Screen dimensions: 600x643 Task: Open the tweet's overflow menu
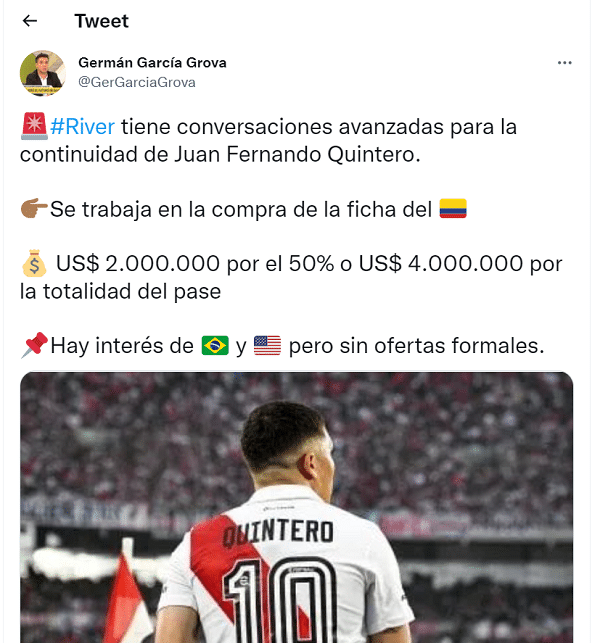564,62
